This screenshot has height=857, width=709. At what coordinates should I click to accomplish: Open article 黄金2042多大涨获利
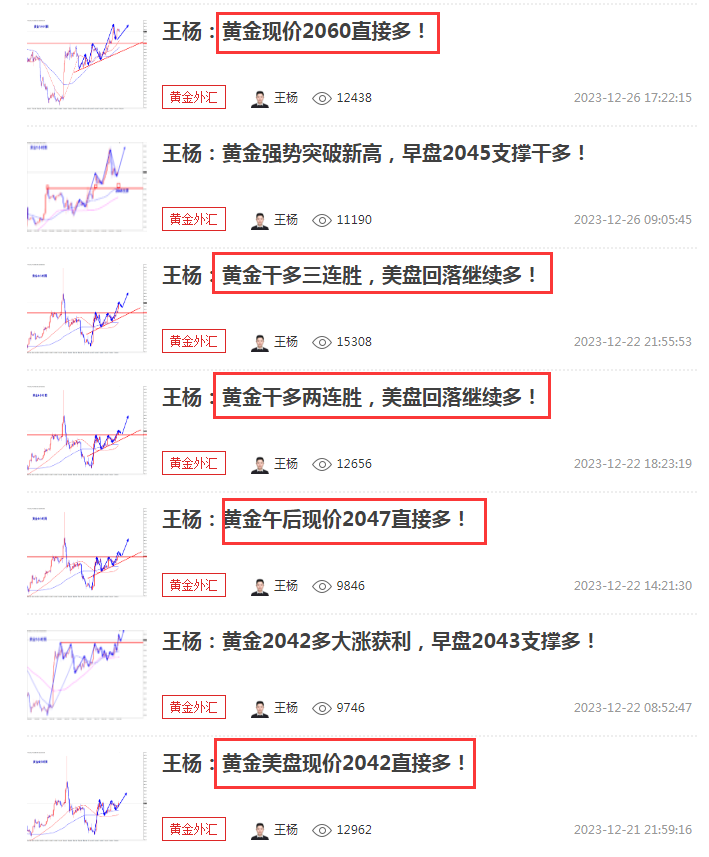pos(380,642)
